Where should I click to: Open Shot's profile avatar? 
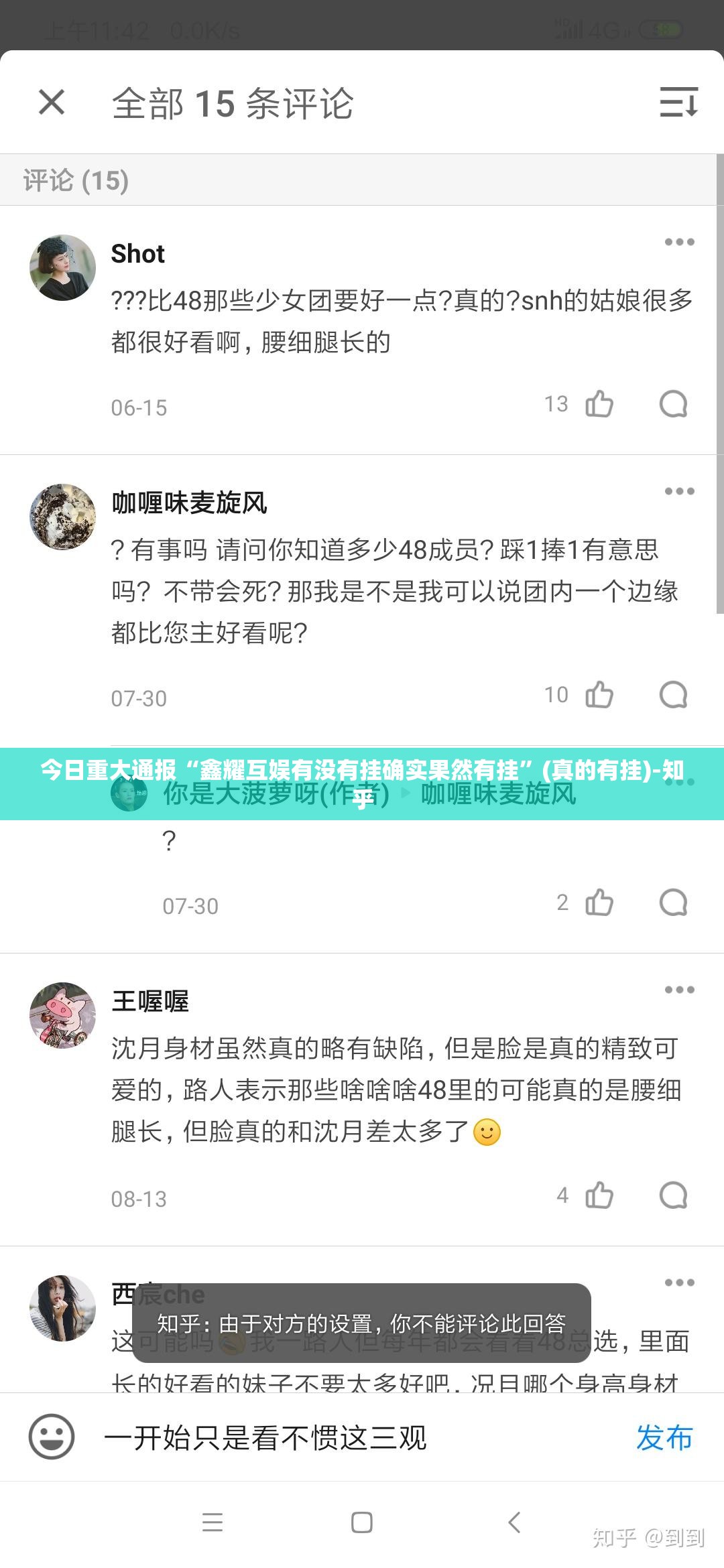coord(63,267)
